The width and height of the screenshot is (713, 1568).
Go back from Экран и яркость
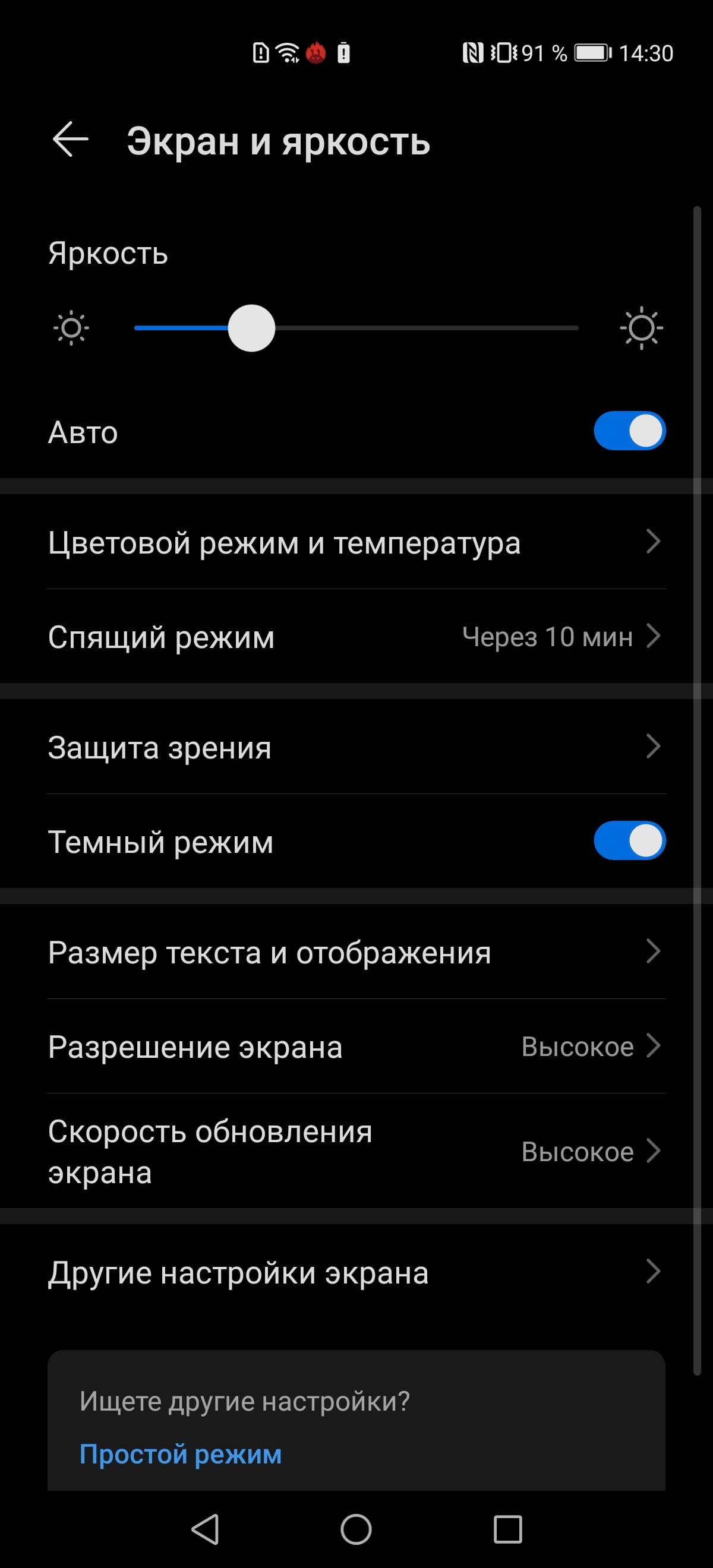tap(71, 140)
